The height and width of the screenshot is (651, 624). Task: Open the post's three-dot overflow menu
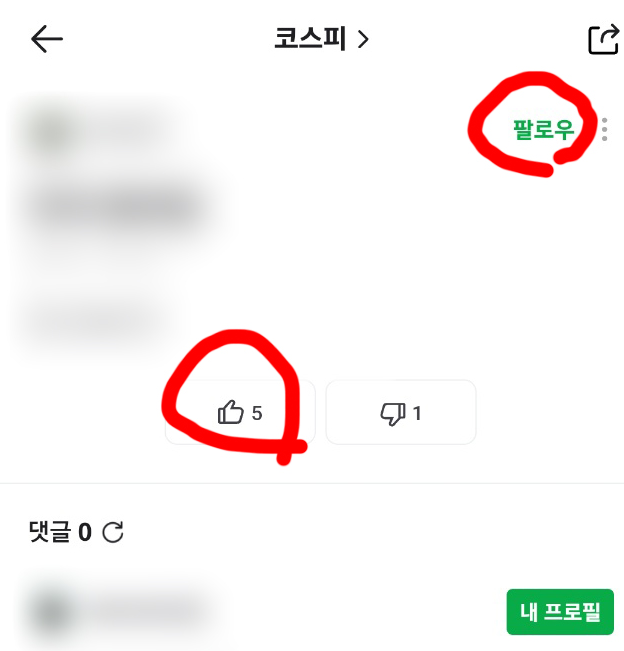tap(604, 130)
